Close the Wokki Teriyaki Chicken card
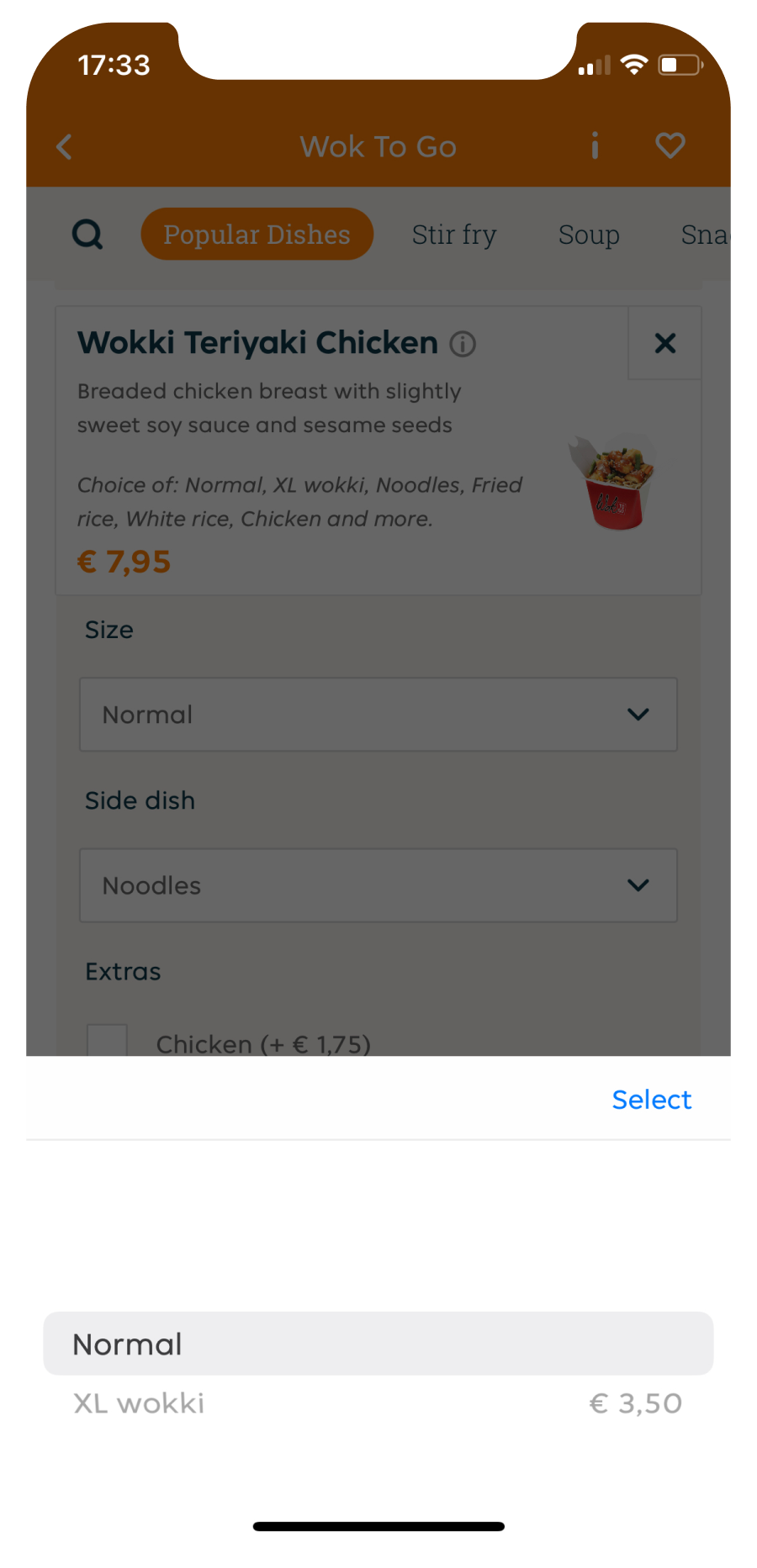Image resolution: width=757 pixels, height=1568 pixels. (665, 343)
